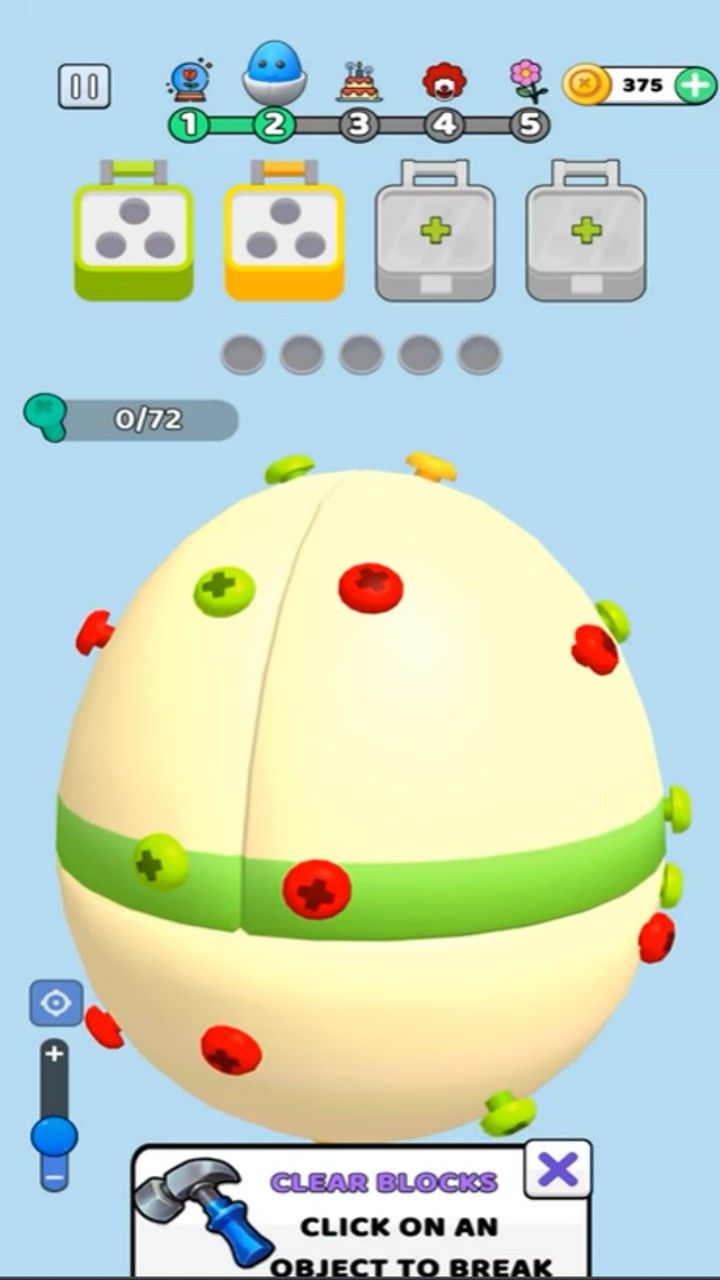Add more coins with the plus button
Image resolution: width=720 pixels, height=1280 pixels.
coord(695,86)
